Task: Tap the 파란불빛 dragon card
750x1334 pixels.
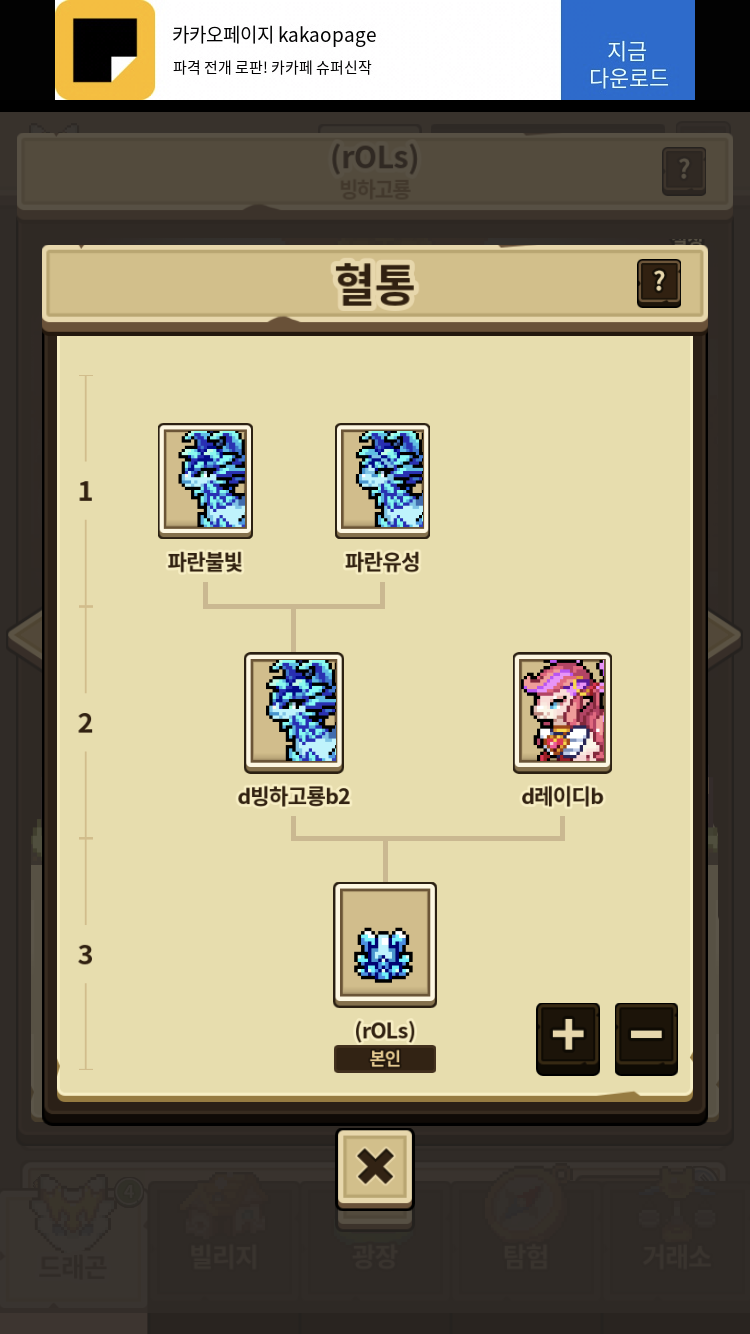Action: point(205,480)
